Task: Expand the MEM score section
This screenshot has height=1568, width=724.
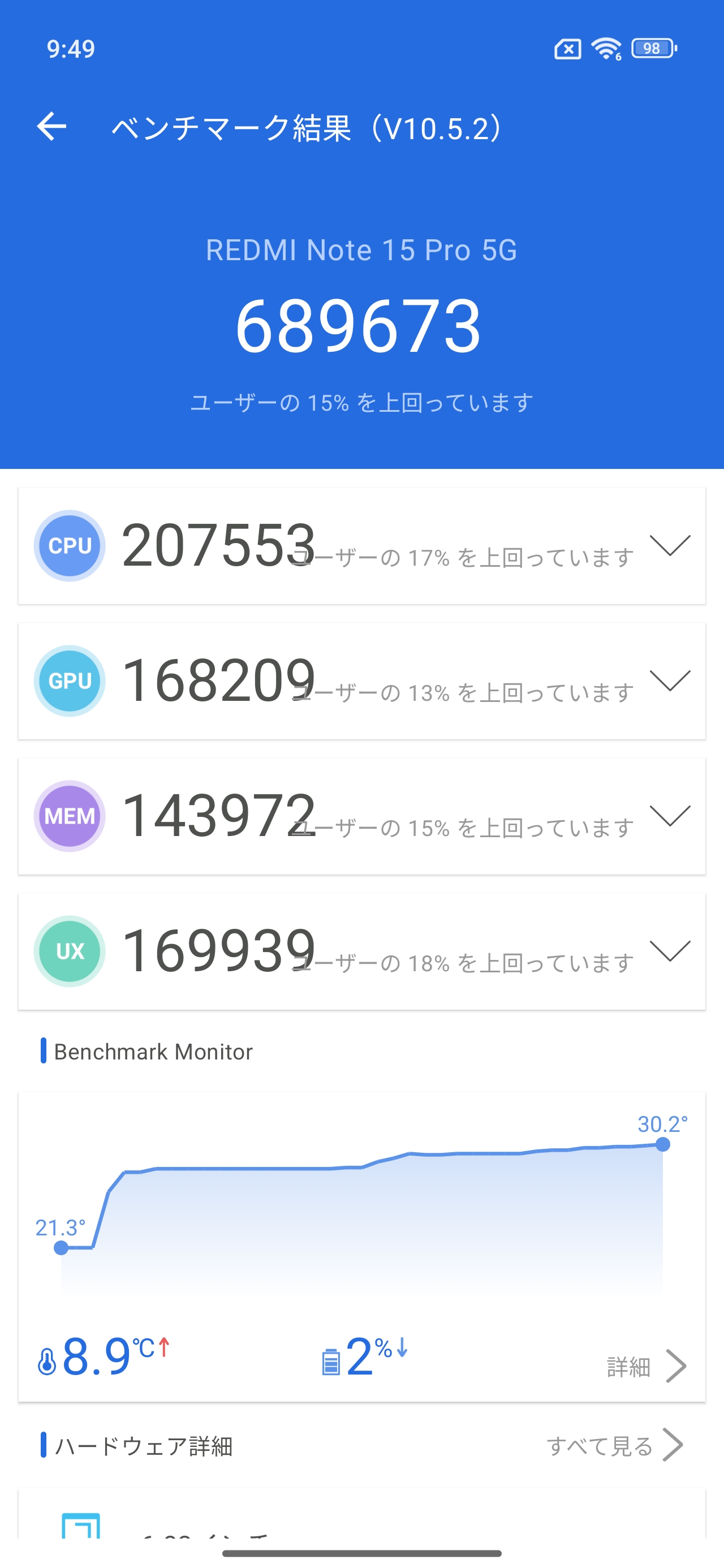Action: [669, 815]
